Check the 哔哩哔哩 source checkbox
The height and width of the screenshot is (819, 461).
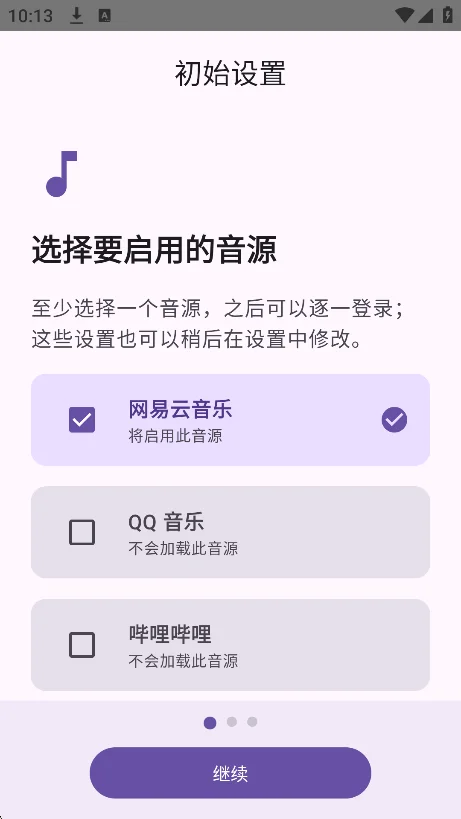pyautogui.click(x=82, y=645)
